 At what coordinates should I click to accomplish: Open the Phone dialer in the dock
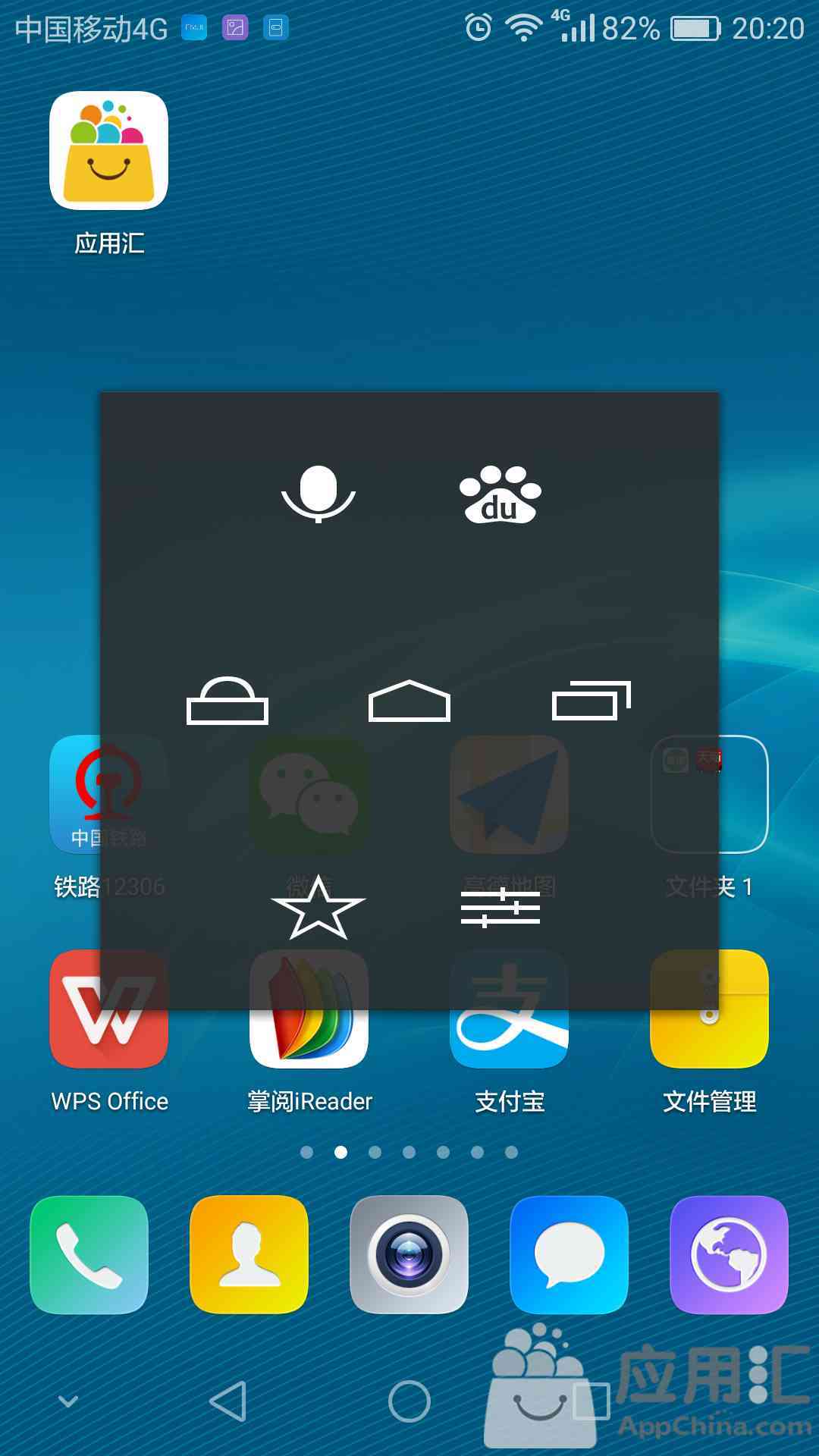coord(89,1255)
